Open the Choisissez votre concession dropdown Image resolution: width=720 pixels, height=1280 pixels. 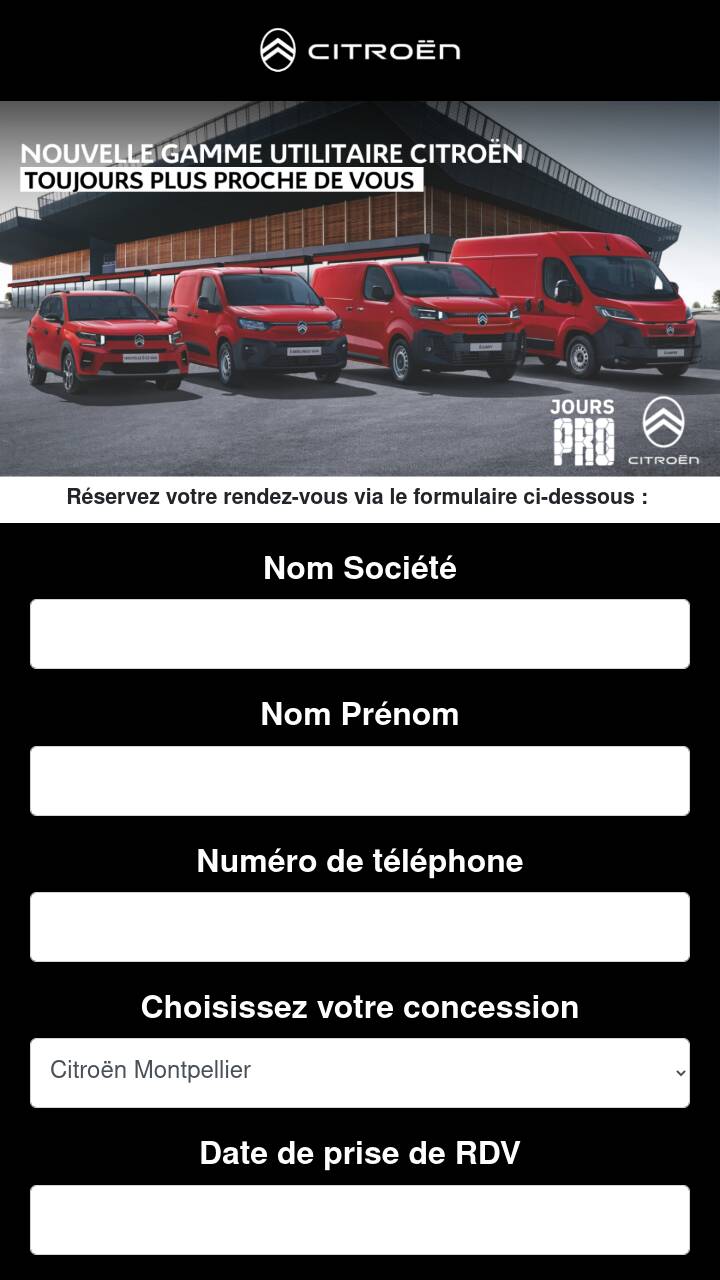(x=360, y=1073)
